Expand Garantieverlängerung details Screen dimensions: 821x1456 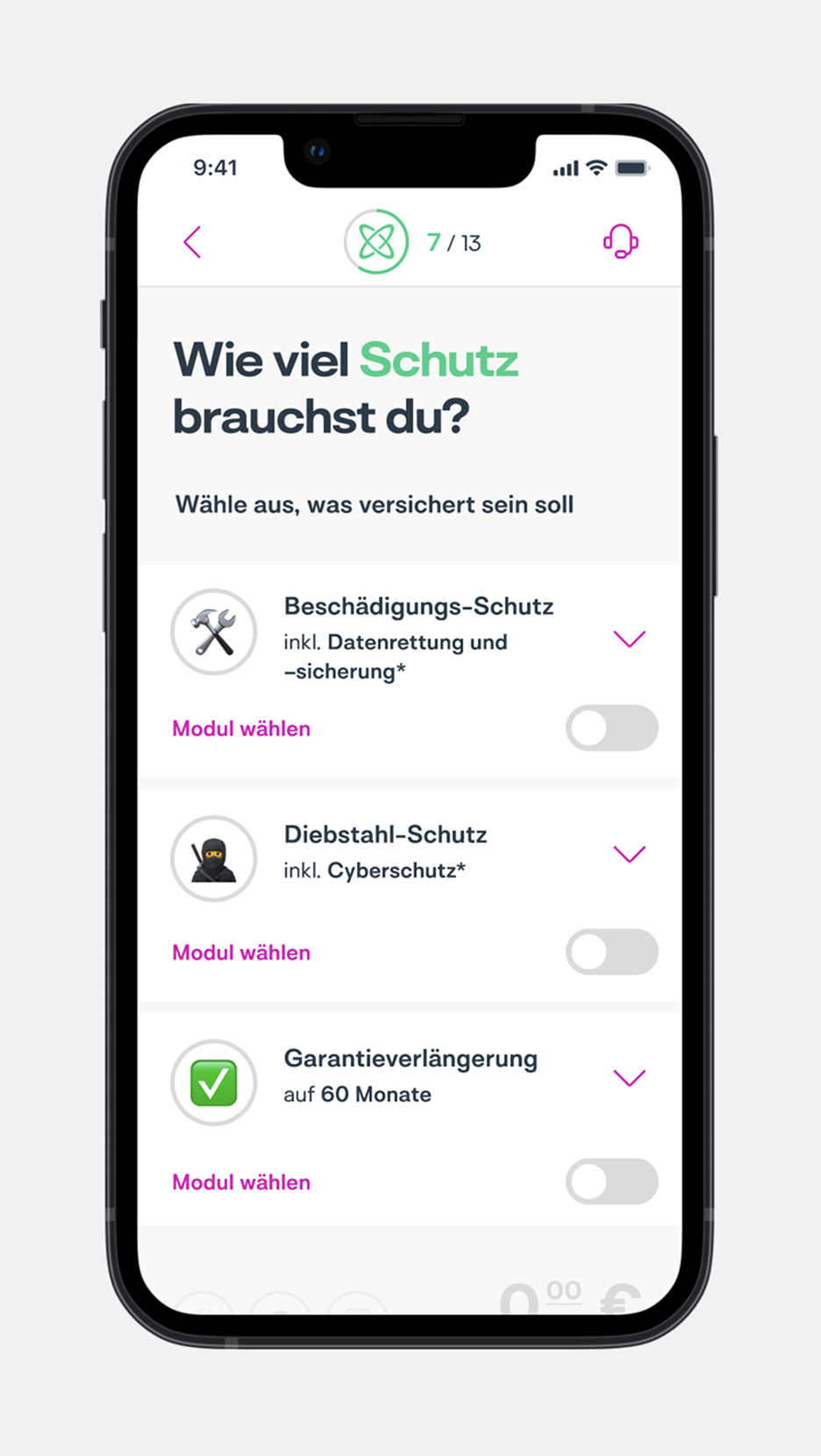tap(629, 1078)
